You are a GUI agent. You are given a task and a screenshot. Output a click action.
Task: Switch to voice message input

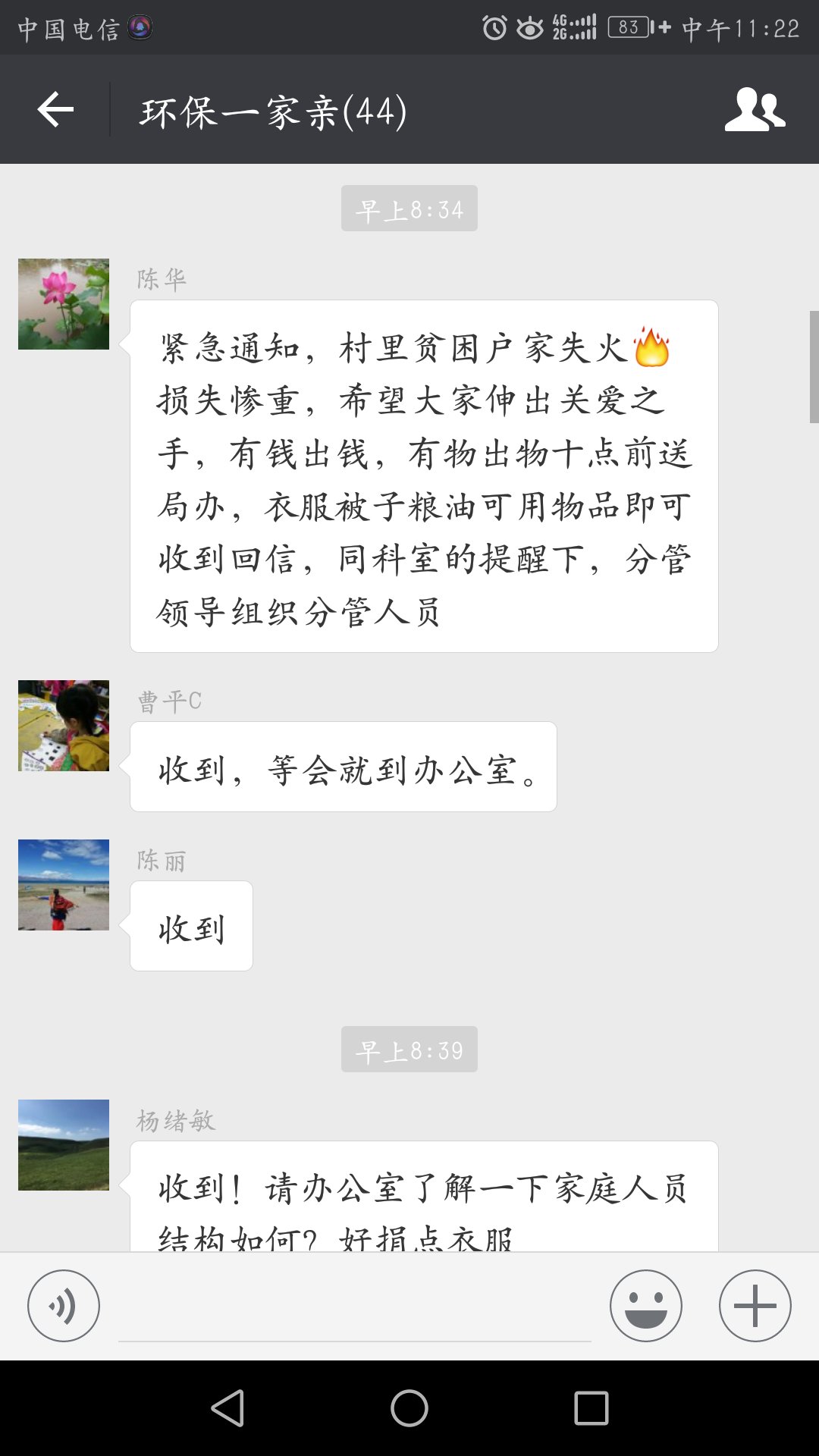(64, 1306)
